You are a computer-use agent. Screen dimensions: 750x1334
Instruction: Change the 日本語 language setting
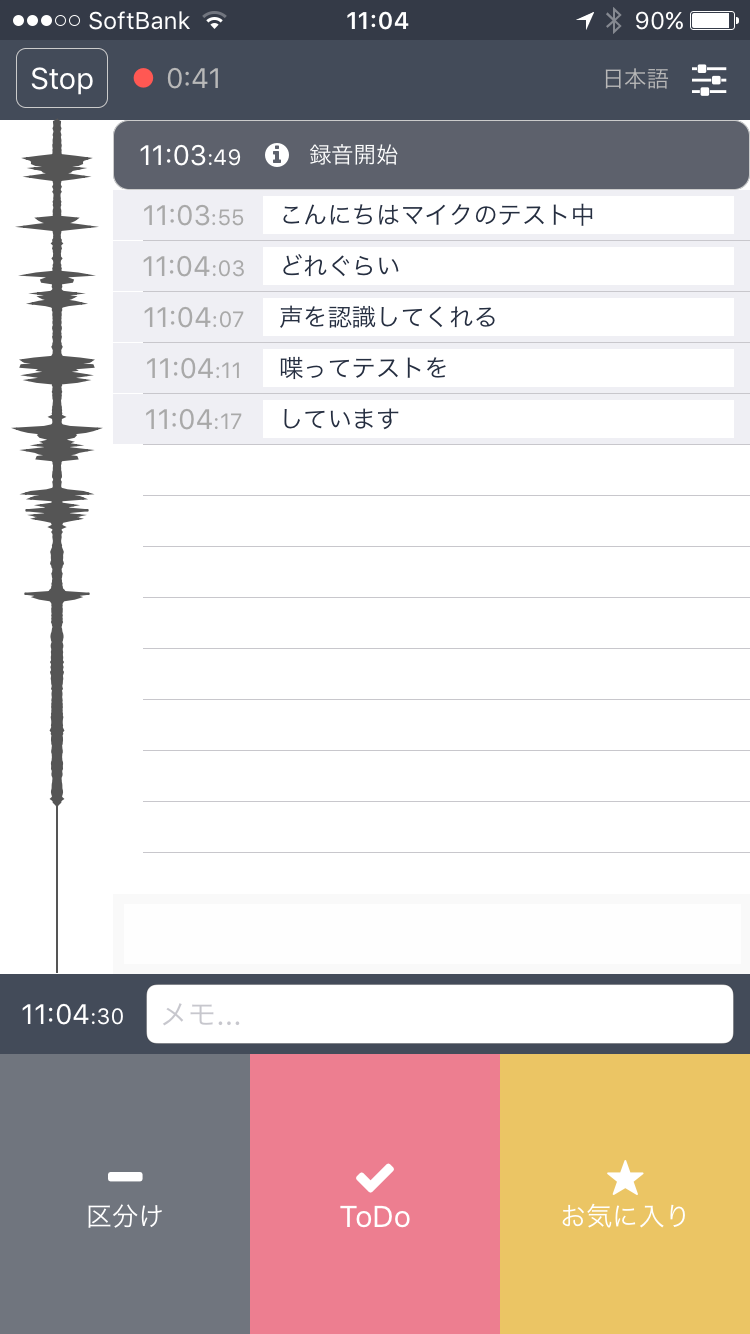point(636,79)
